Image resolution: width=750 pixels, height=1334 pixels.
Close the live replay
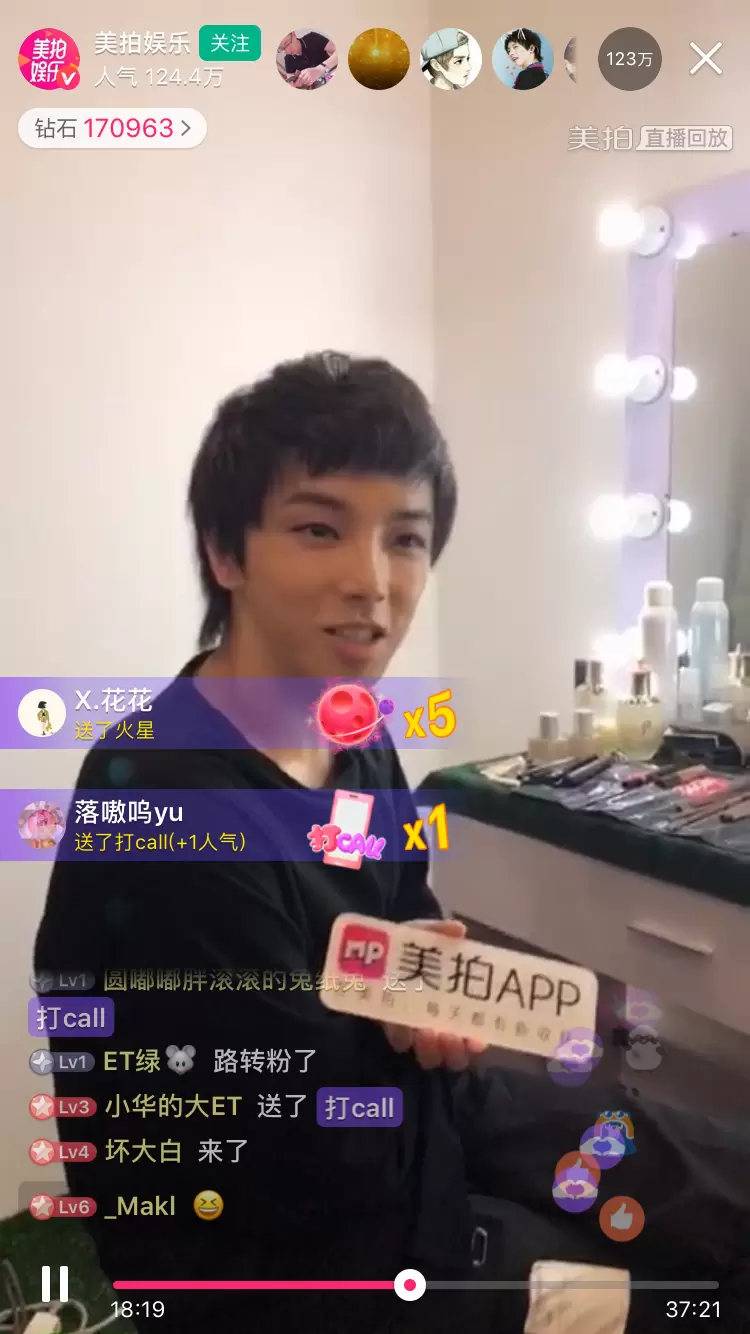click(705, 59)
